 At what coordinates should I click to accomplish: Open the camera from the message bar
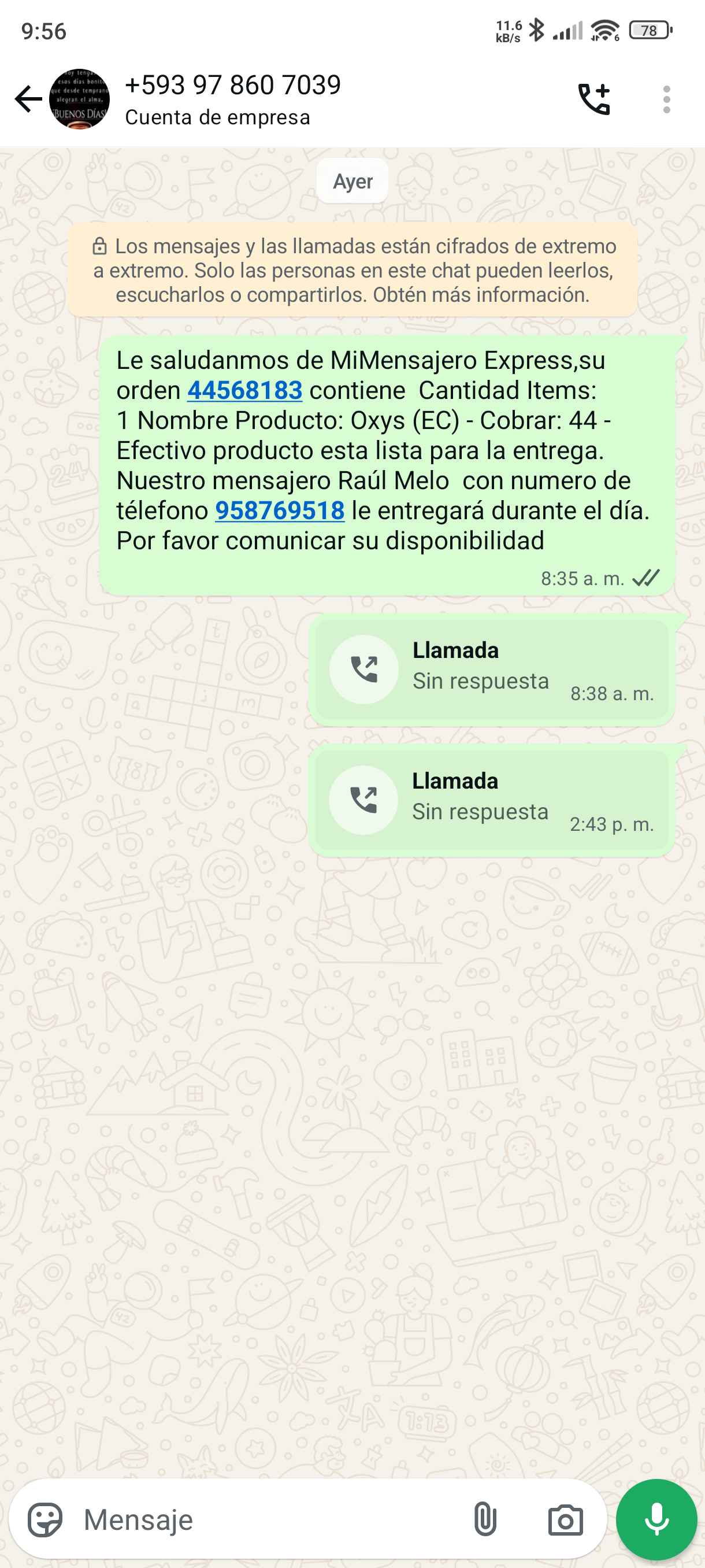point(565,1520)
